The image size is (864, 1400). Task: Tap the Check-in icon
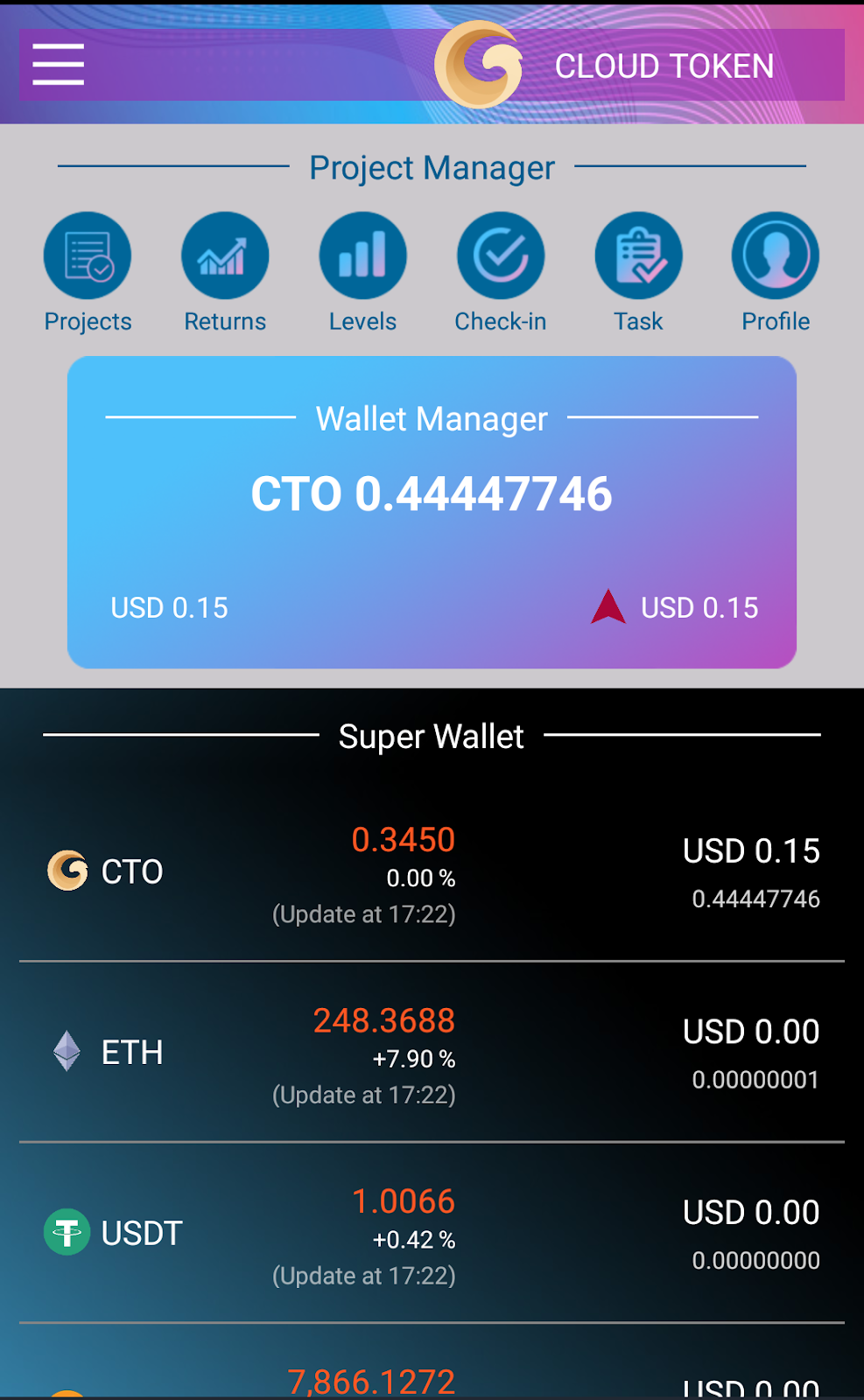tap(501, 255)
